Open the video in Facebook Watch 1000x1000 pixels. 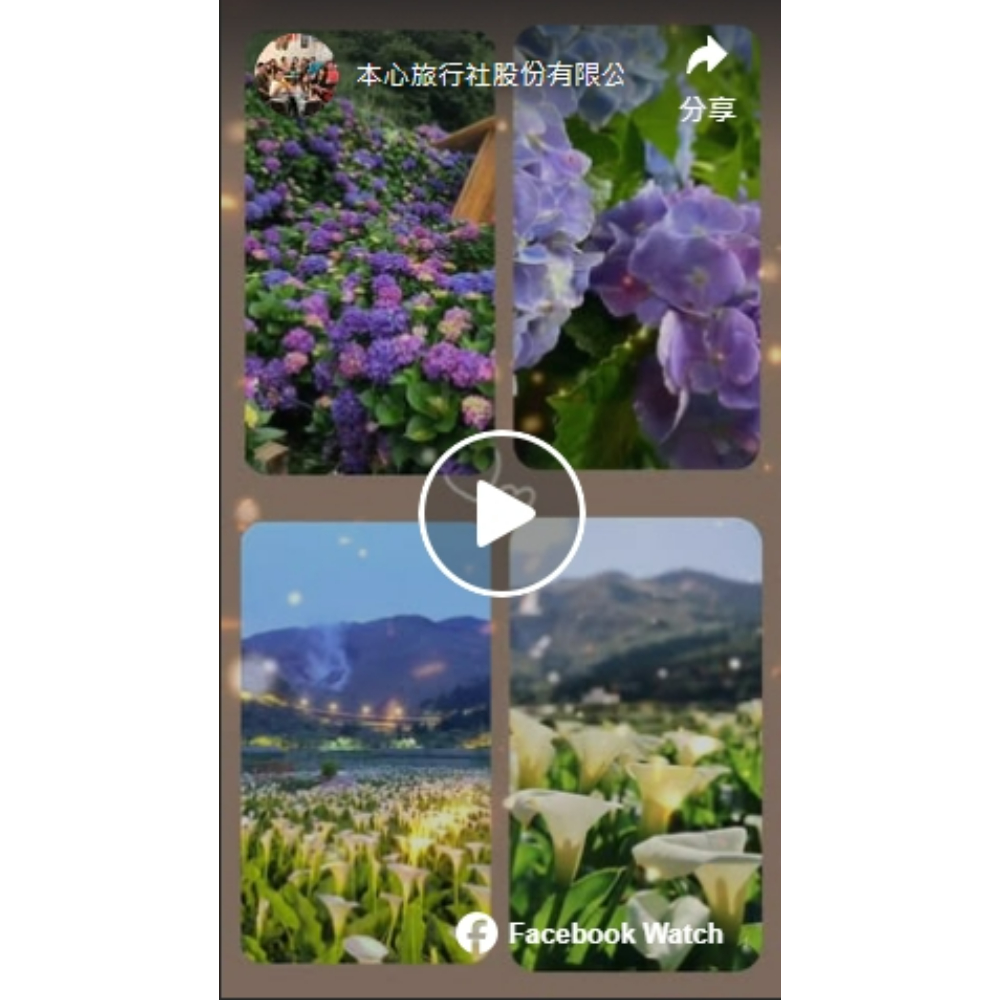click(590, 934)
